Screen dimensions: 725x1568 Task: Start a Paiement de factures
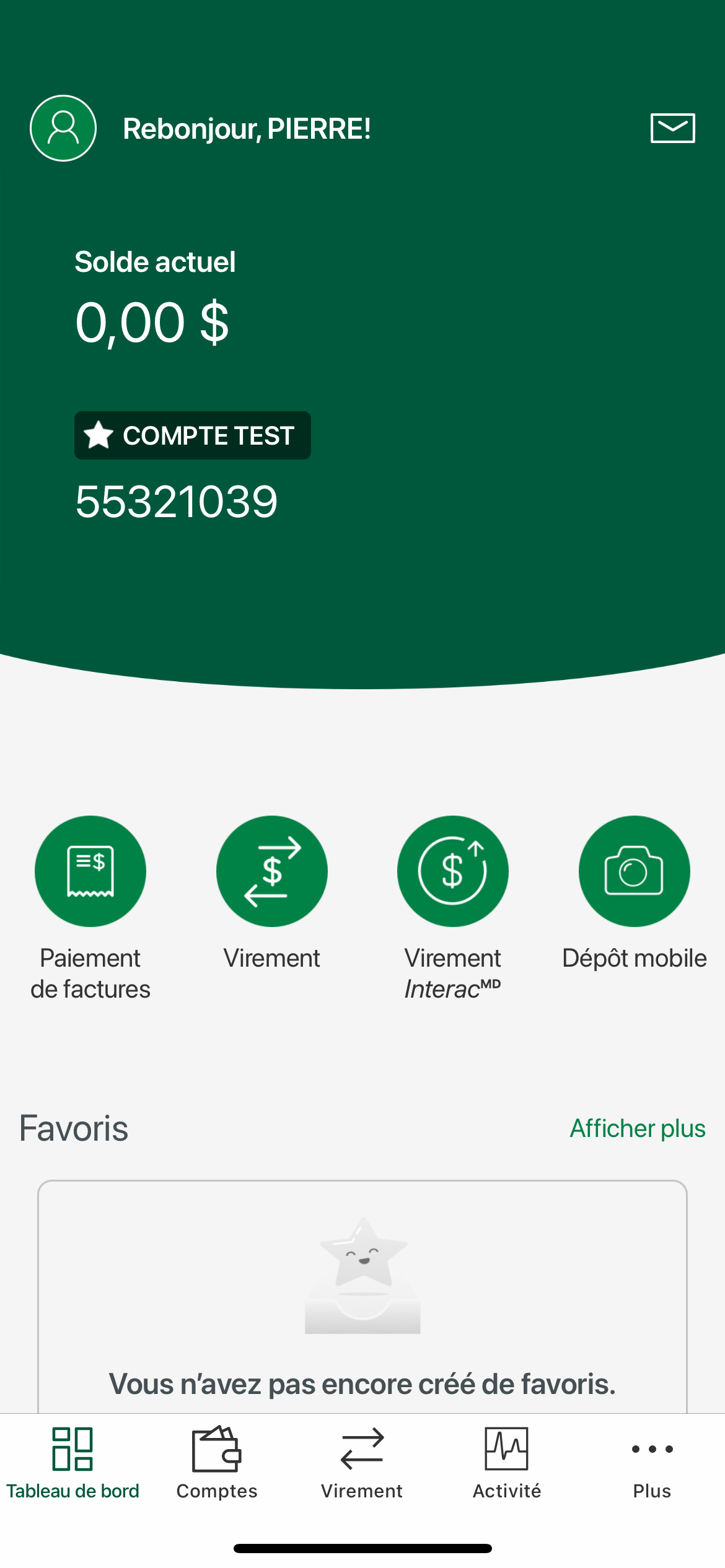pyautogui.click(x=90, y=871)
